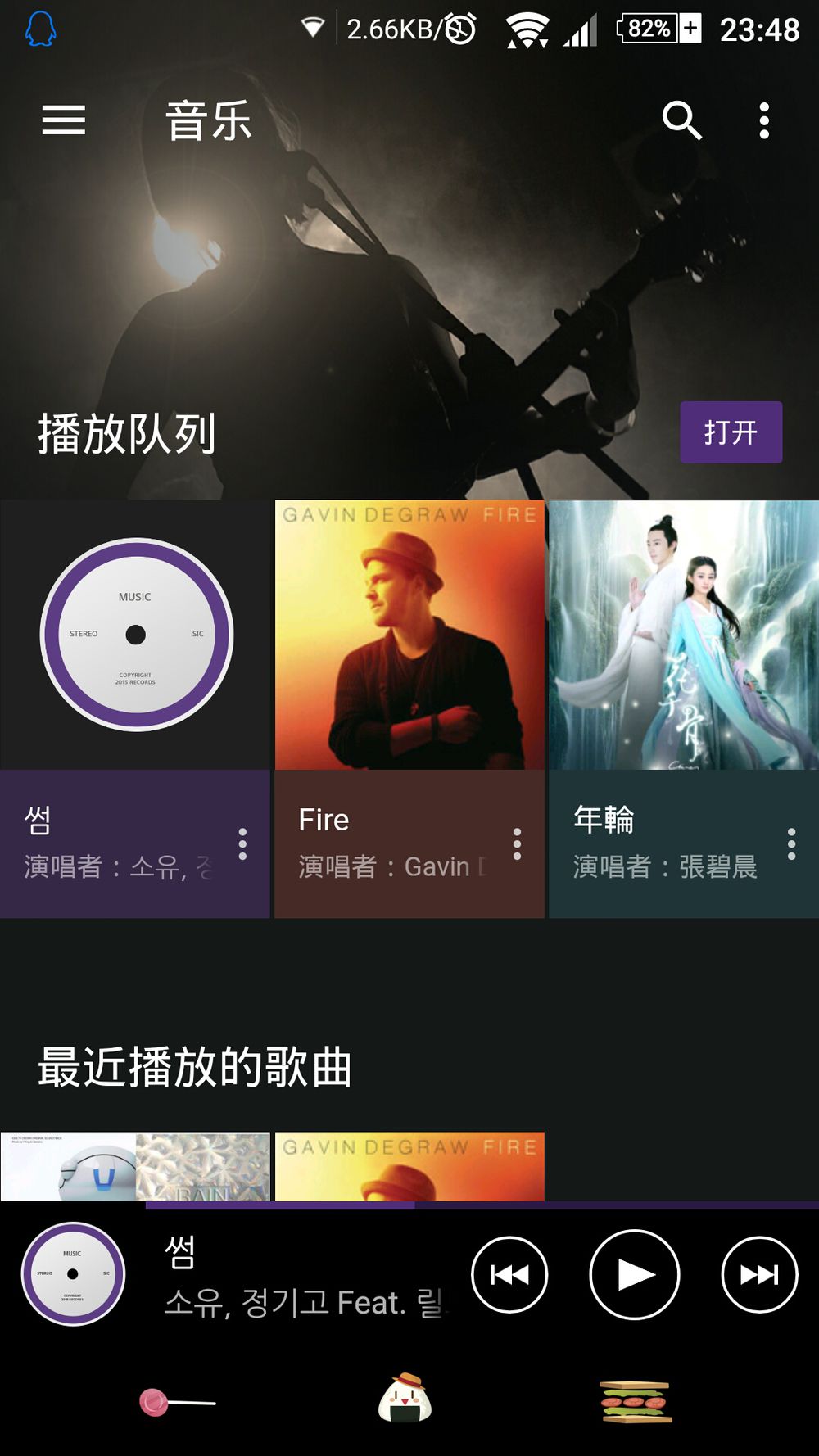Tap the lollipop navigation button

tap(175, 1402)
